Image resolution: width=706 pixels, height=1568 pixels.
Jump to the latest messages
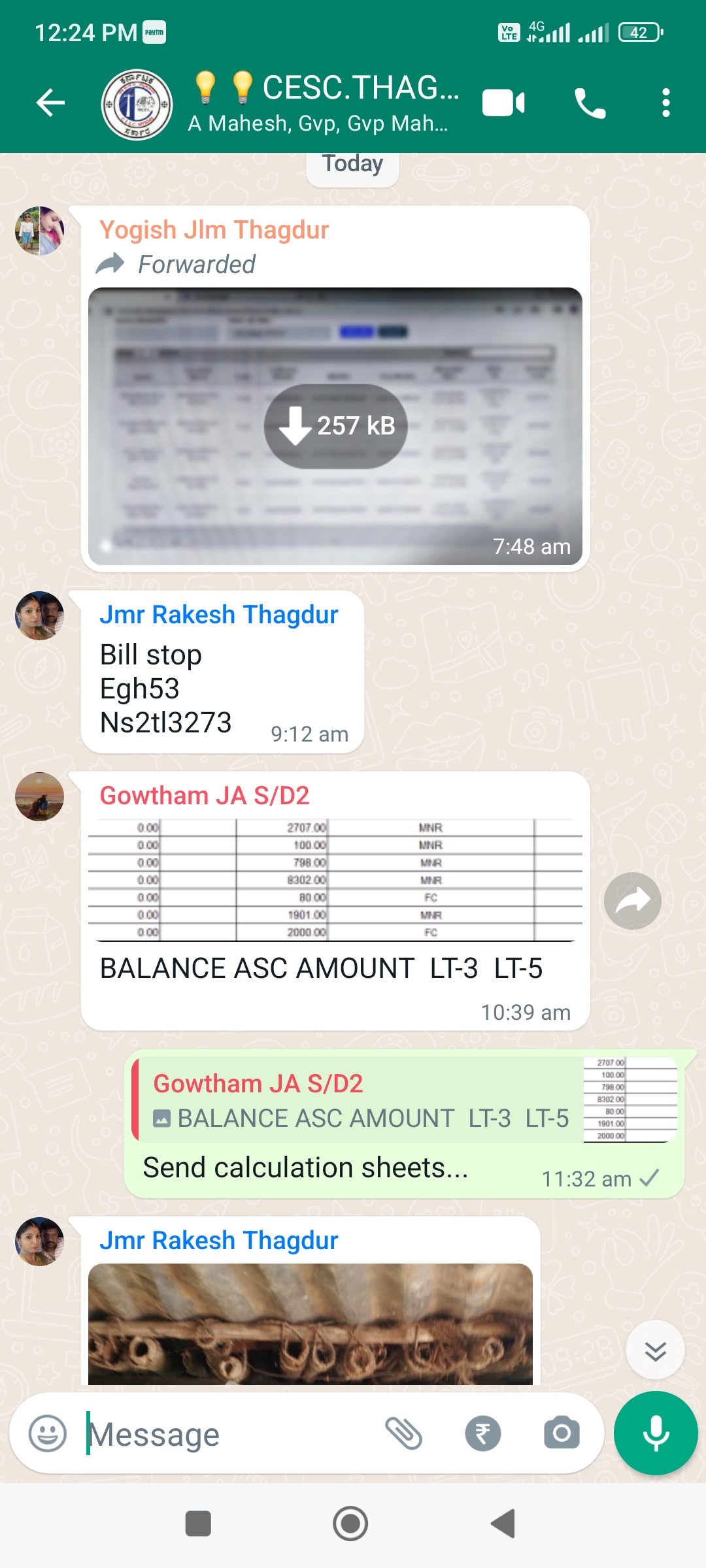pyautogui.click(x=655, y=1350)
